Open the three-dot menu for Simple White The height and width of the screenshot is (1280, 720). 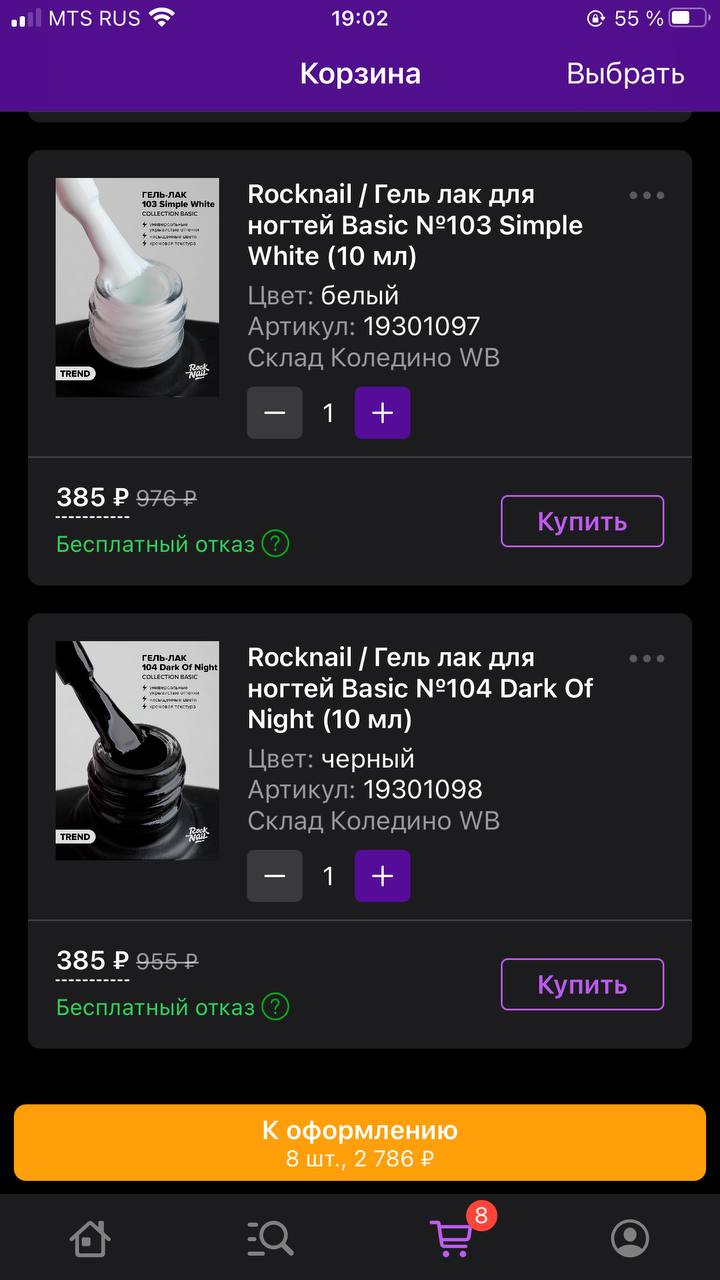[647, 195]
